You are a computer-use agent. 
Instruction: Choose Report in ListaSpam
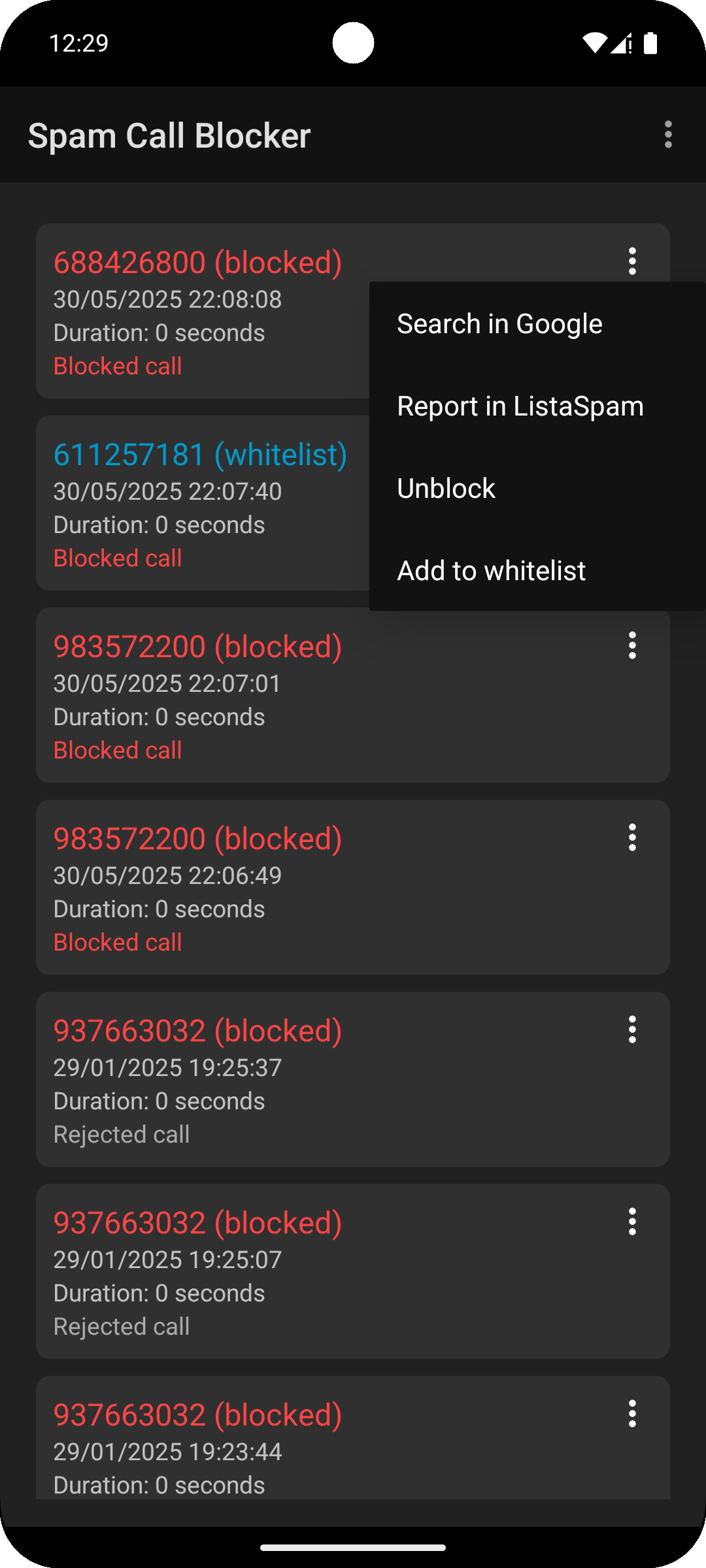(x=537, y=406)
